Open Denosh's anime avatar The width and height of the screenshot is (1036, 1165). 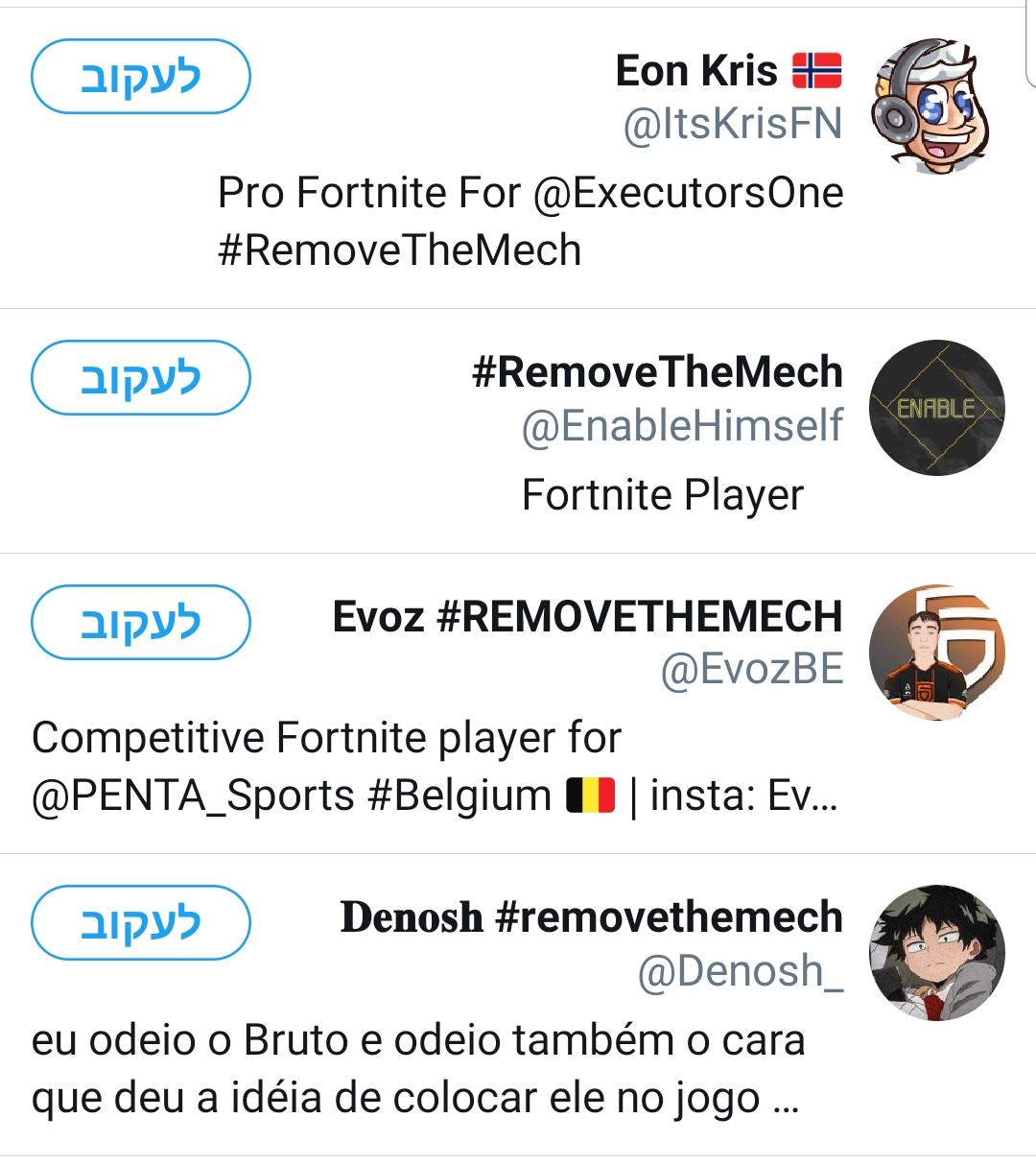936,953
